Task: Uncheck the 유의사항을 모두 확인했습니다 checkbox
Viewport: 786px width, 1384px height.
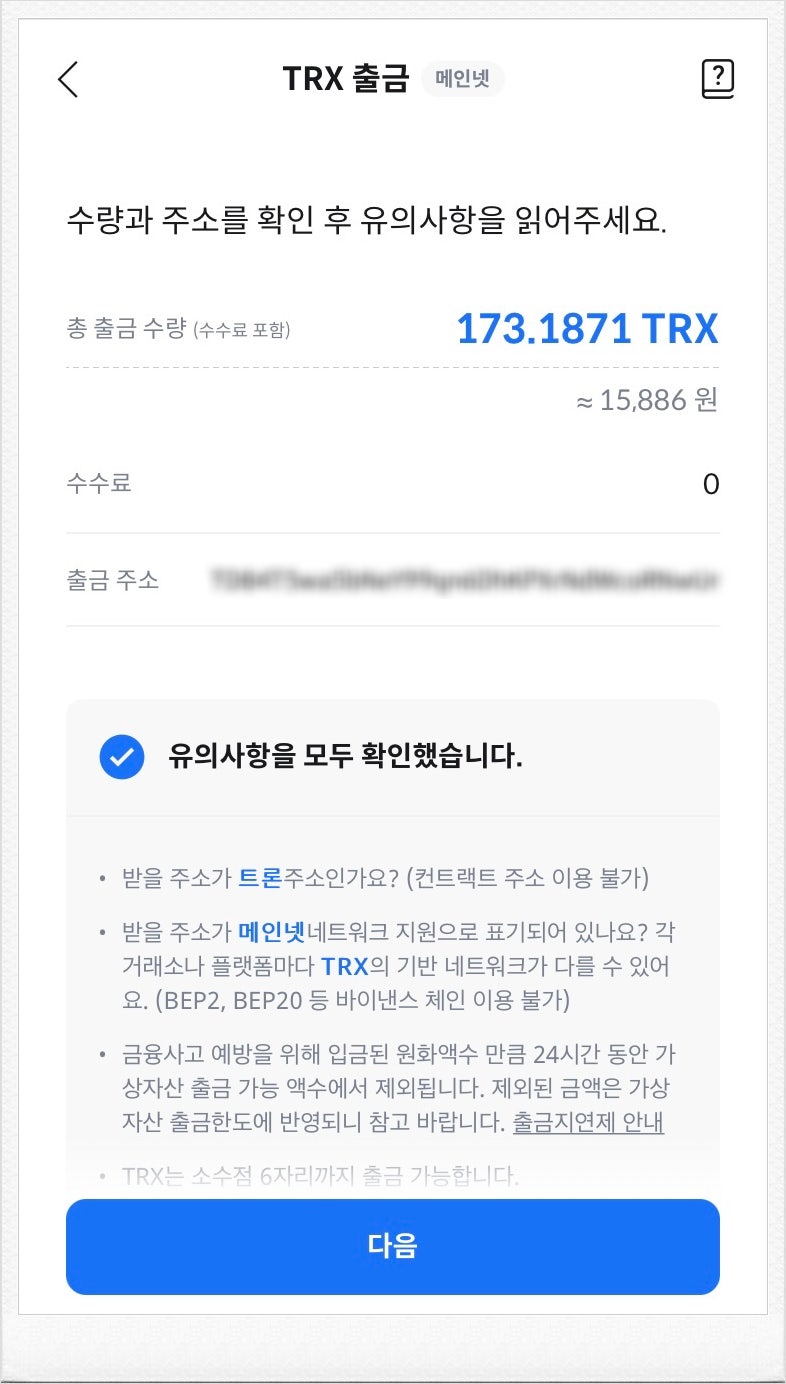Action: point(122,757)
